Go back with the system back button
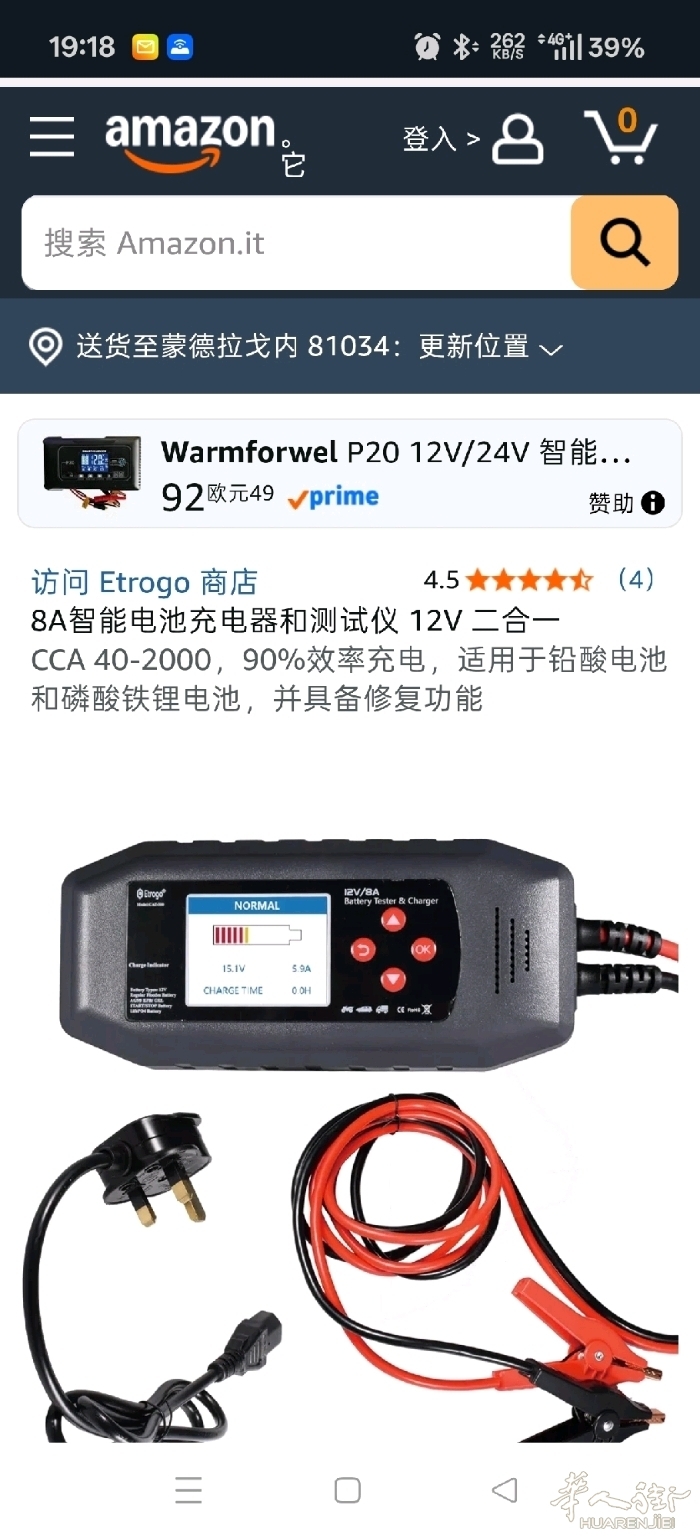 click(505, 1491)
